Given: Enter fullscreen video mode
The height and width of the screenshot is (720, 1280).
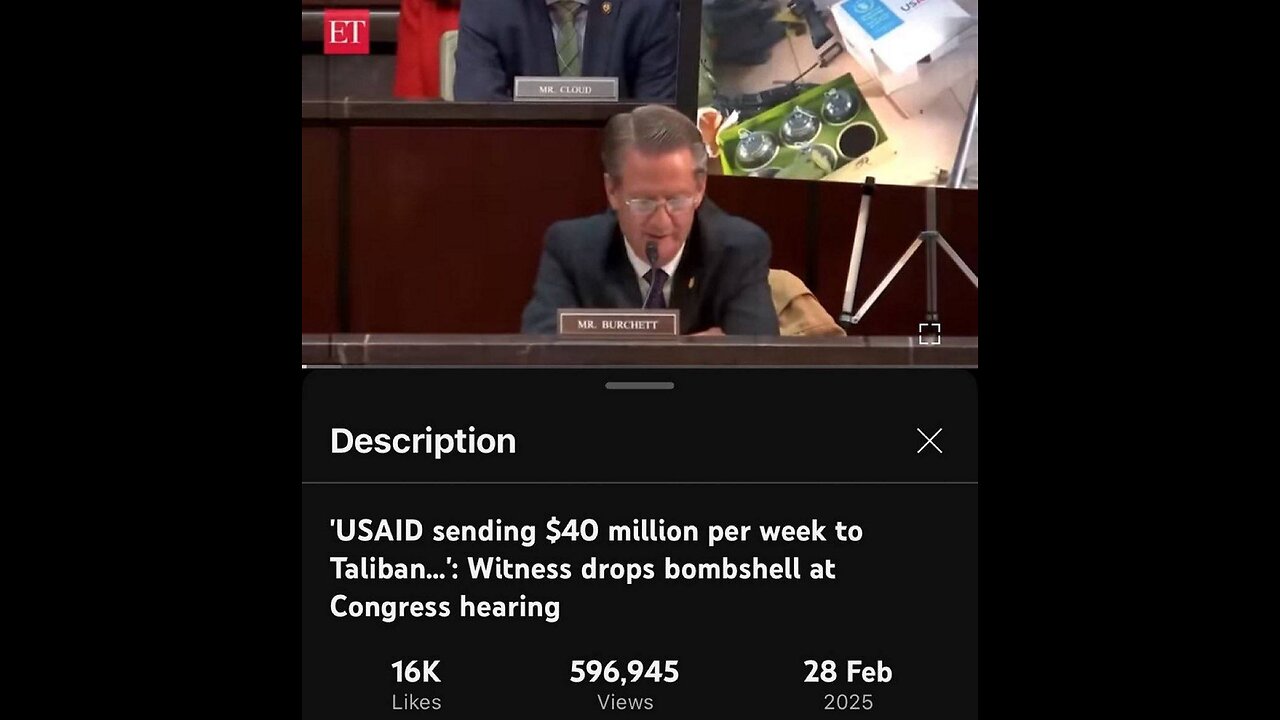Looking at the screenshot, I should point(929,334).
